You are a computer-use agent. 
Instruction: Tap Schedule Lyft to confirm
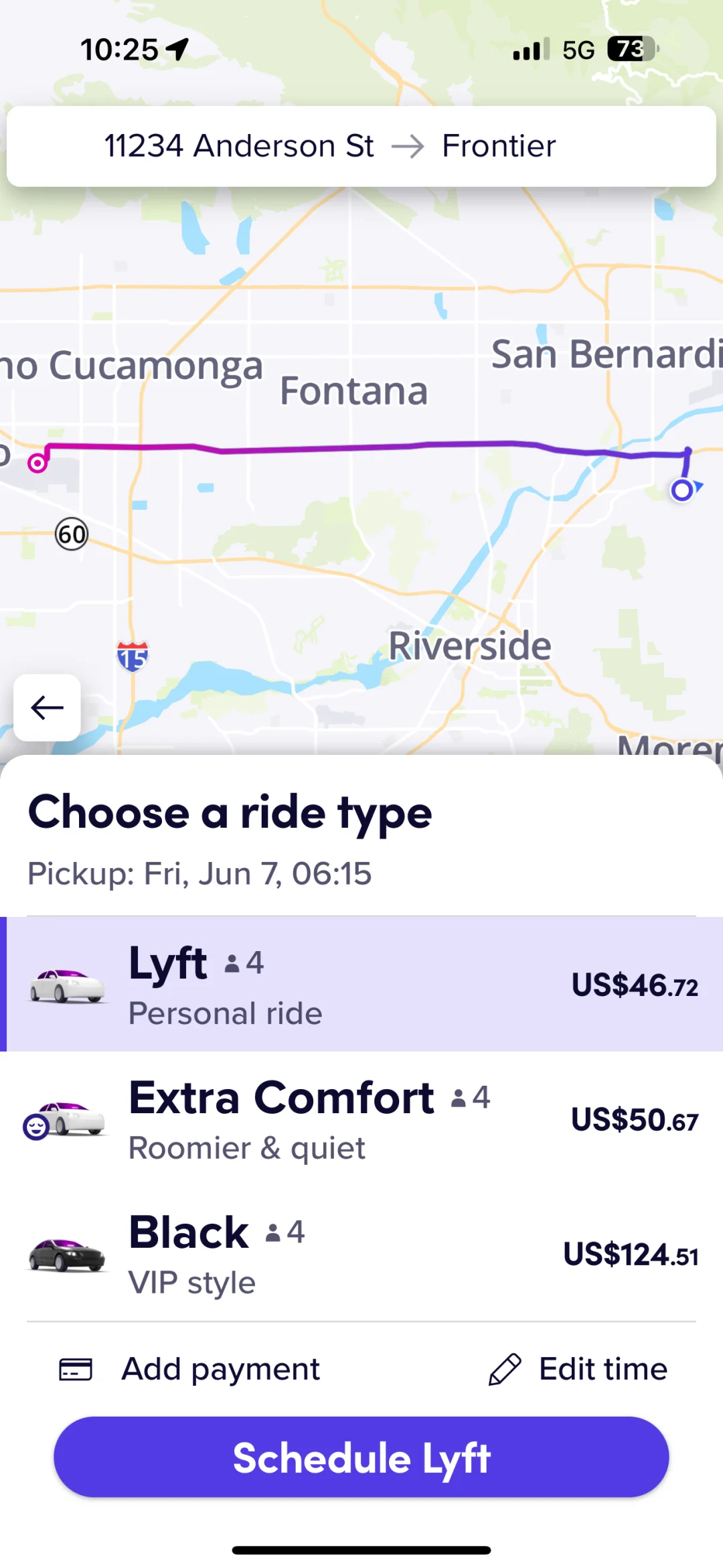tap(361, 1457)
